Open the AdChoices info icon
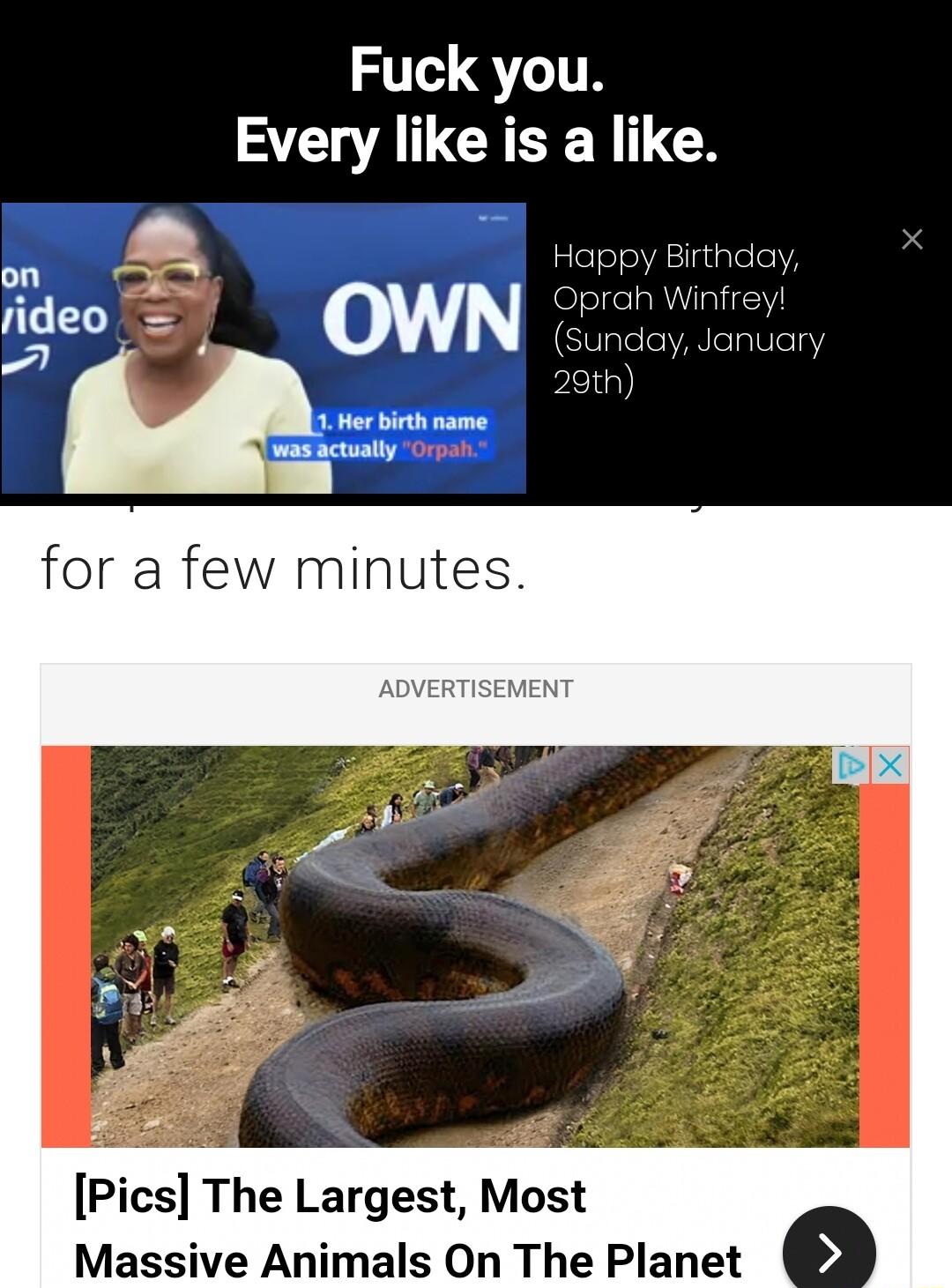The height and width of the screenshot is (1288, 952). [x=852, y=765]
